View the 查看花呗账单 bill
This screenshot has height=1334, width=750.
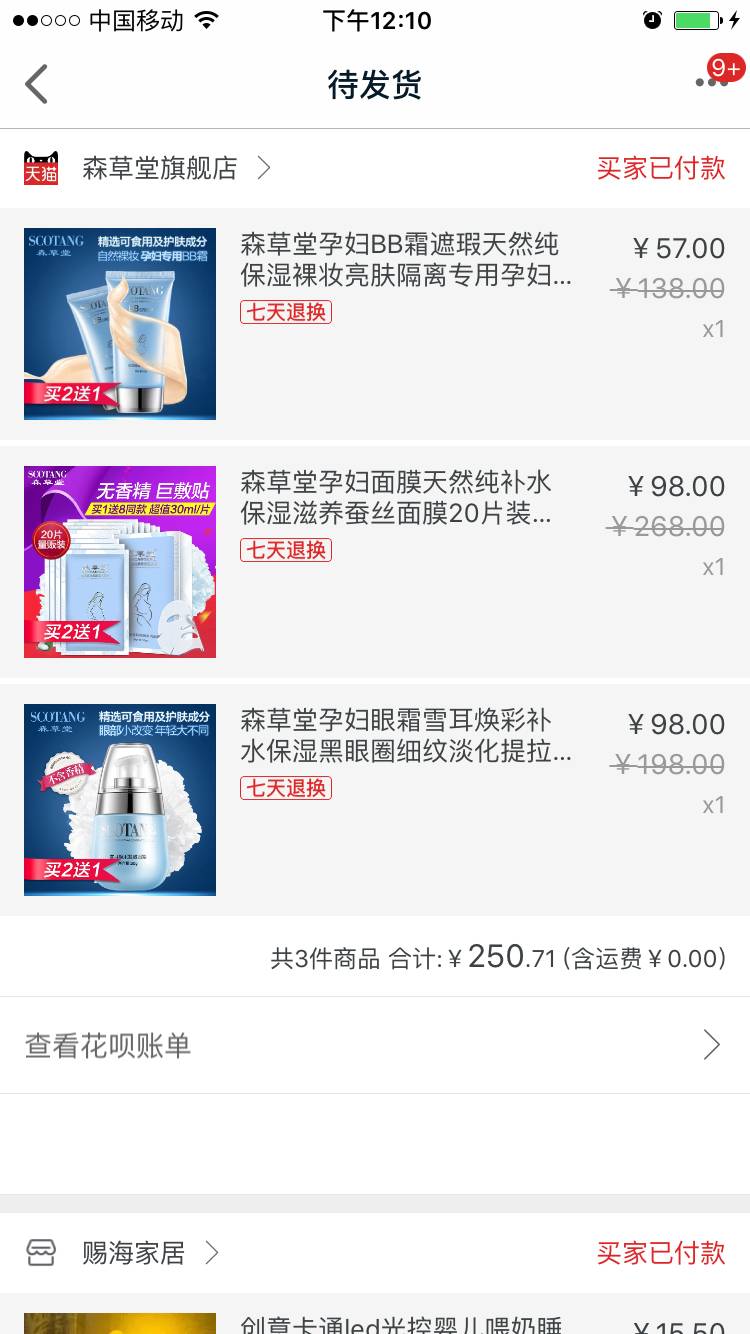(x=374, y=1045)
